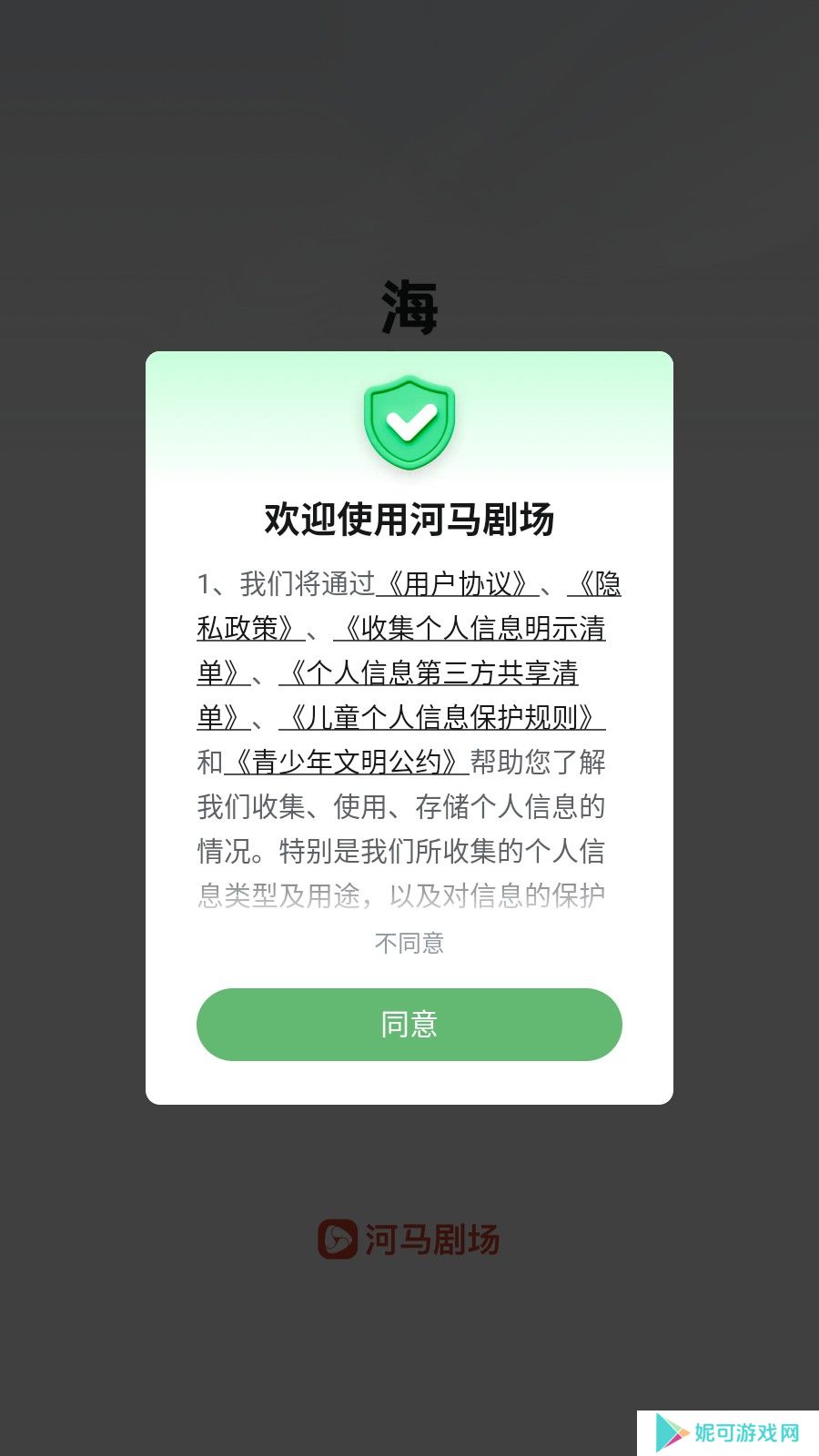This screenshot has height=1456, width=819.
Task: Open the 《青少年文明公约》 link
Action: coord(346,762)
